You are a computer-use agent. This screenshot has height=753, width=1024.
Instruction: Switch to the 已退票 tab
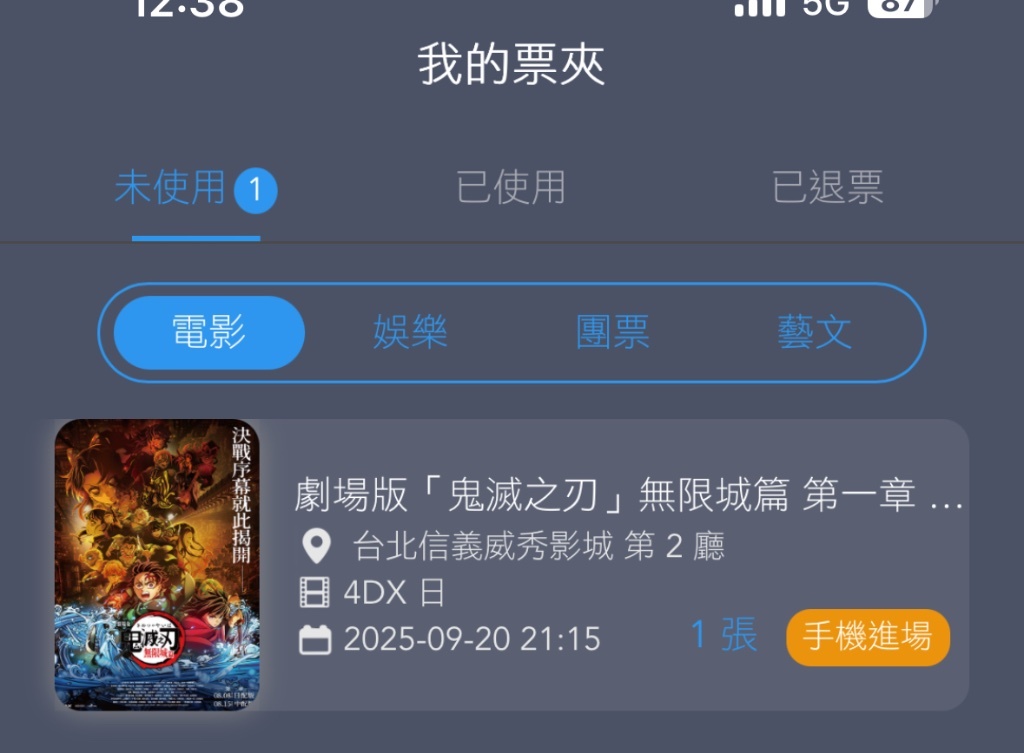point(827,188)
